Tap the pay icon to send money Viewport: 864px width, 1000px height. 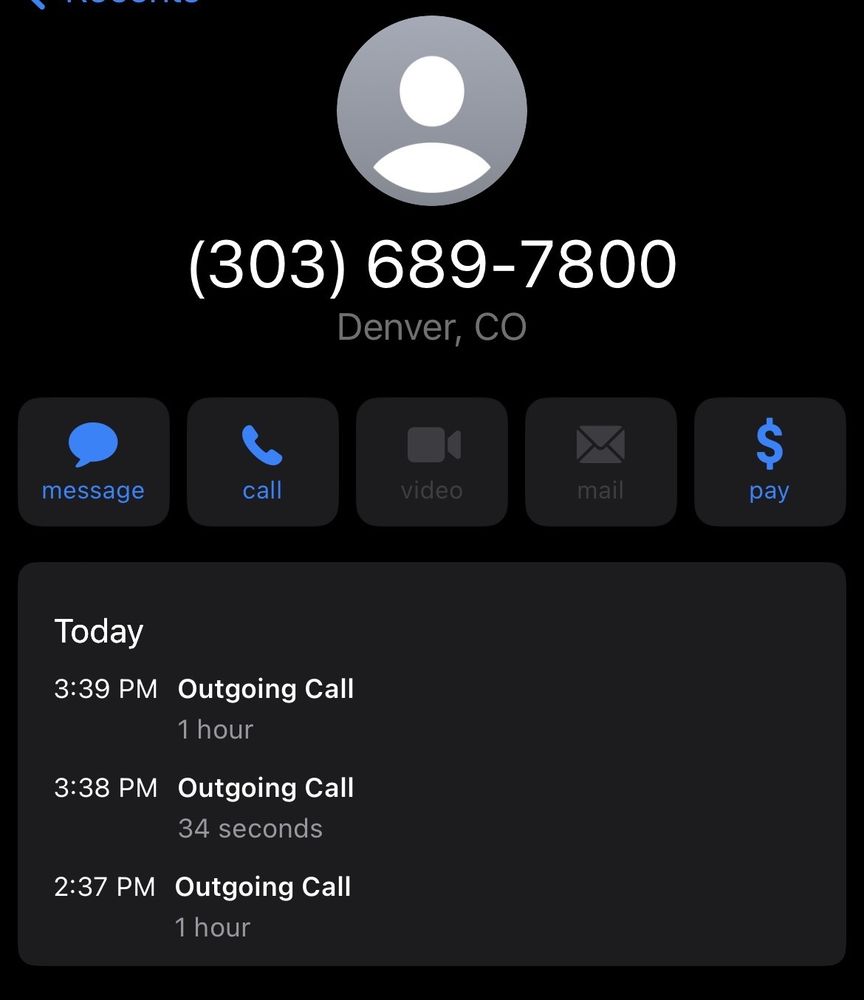click(769, 461)
